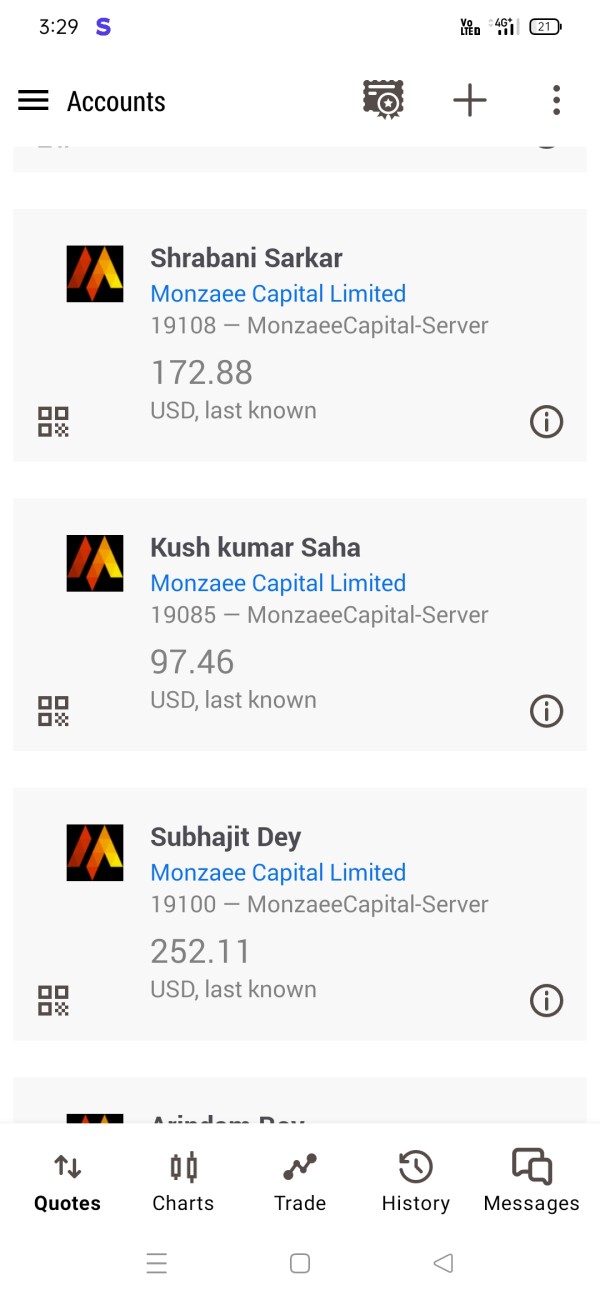Open the History tab
The width and height of the screenshot is (600, 1300).
pyautogui.click(x=416, y=1182)
